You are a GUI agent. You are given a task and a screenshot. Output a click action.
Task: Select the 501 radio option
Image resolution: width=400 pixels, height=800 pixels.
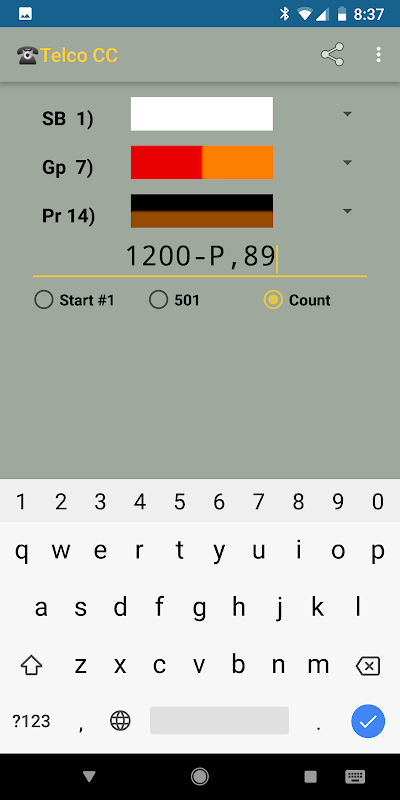[174, 300]
